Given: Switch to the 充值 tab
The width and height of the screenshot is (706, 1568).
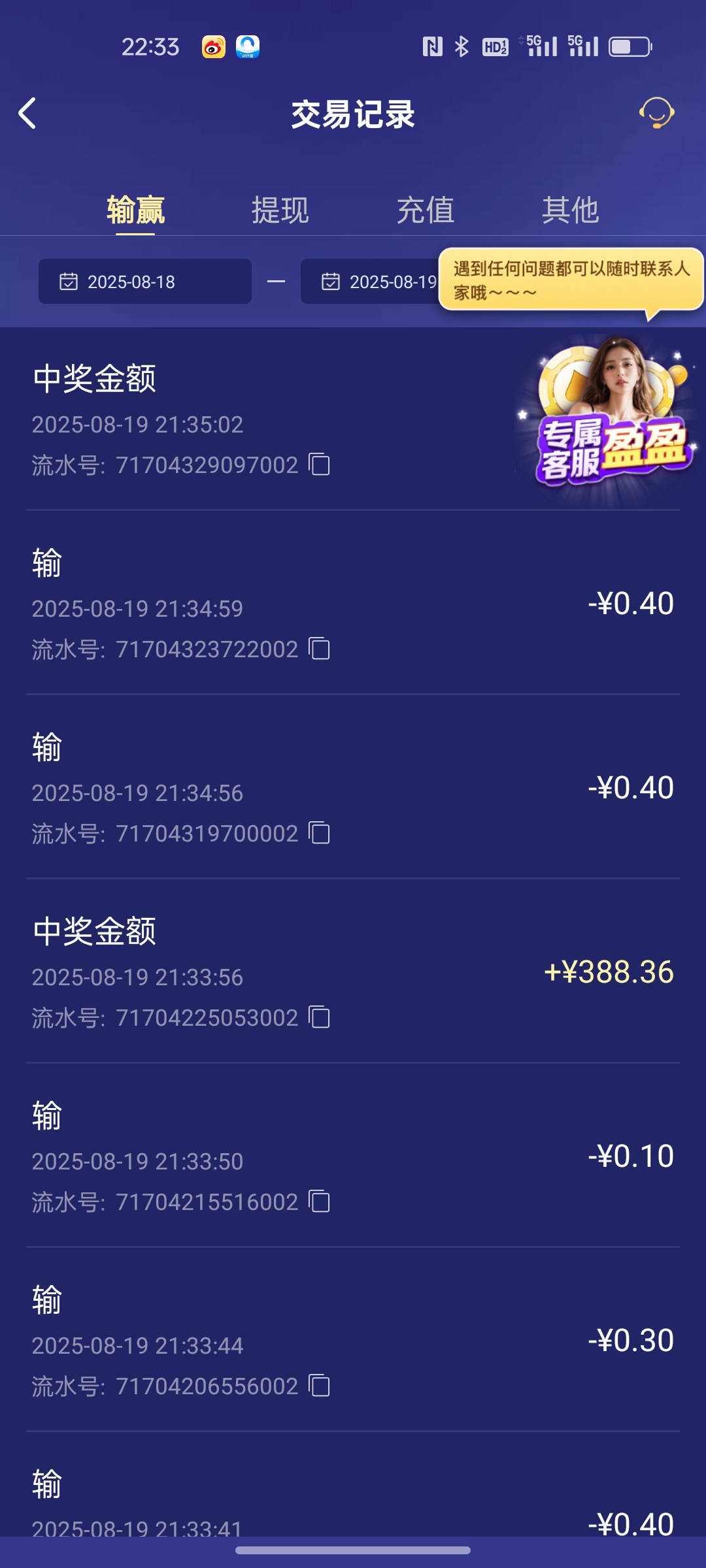Looking at the screenshot, I should click(x=426, y=210).
